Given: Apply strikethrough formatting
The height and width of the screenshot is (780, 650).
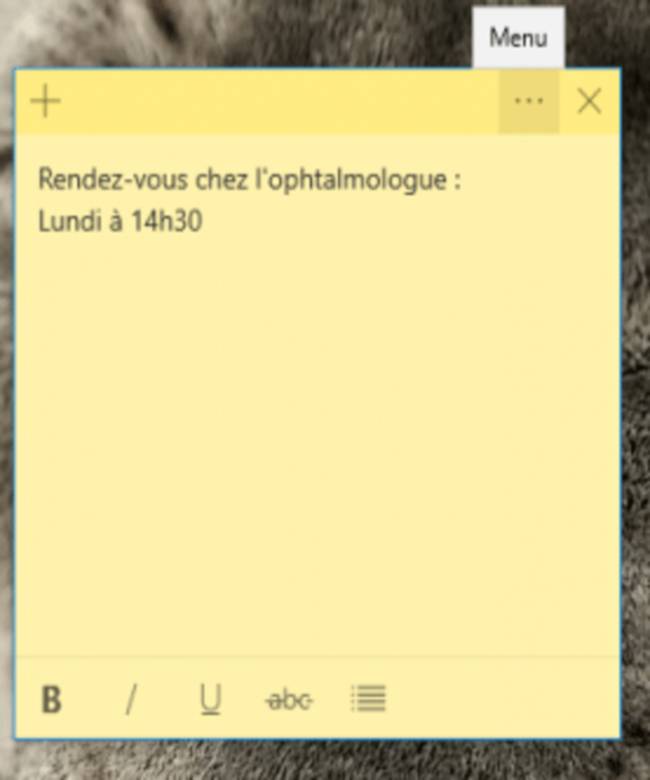Looking at the screenshot, I should (289, 700).
